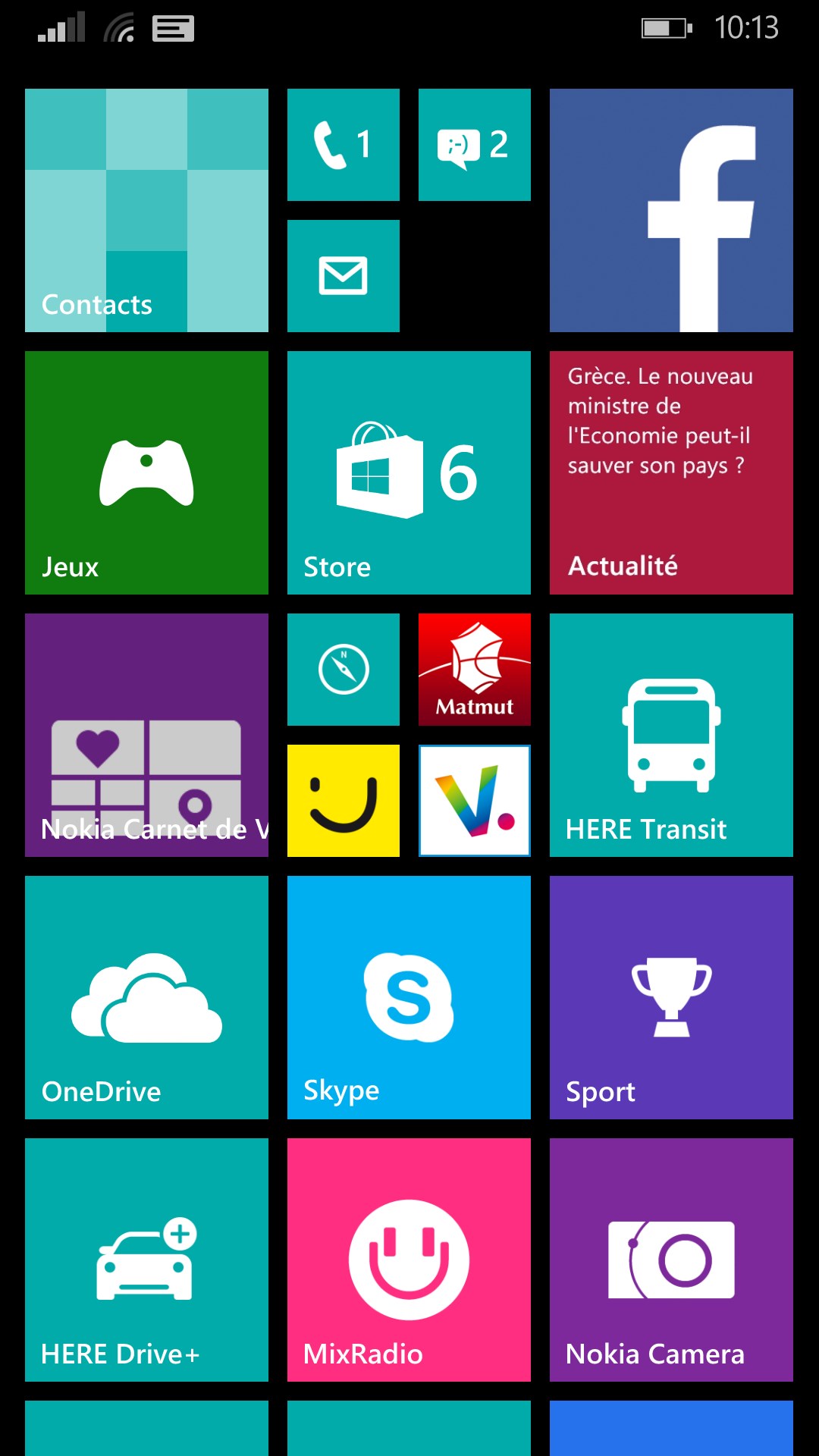The width and height of the screenshot is (819, 1456).
Task: Open Nokia Camera
Action: [x=671, y=1260]
